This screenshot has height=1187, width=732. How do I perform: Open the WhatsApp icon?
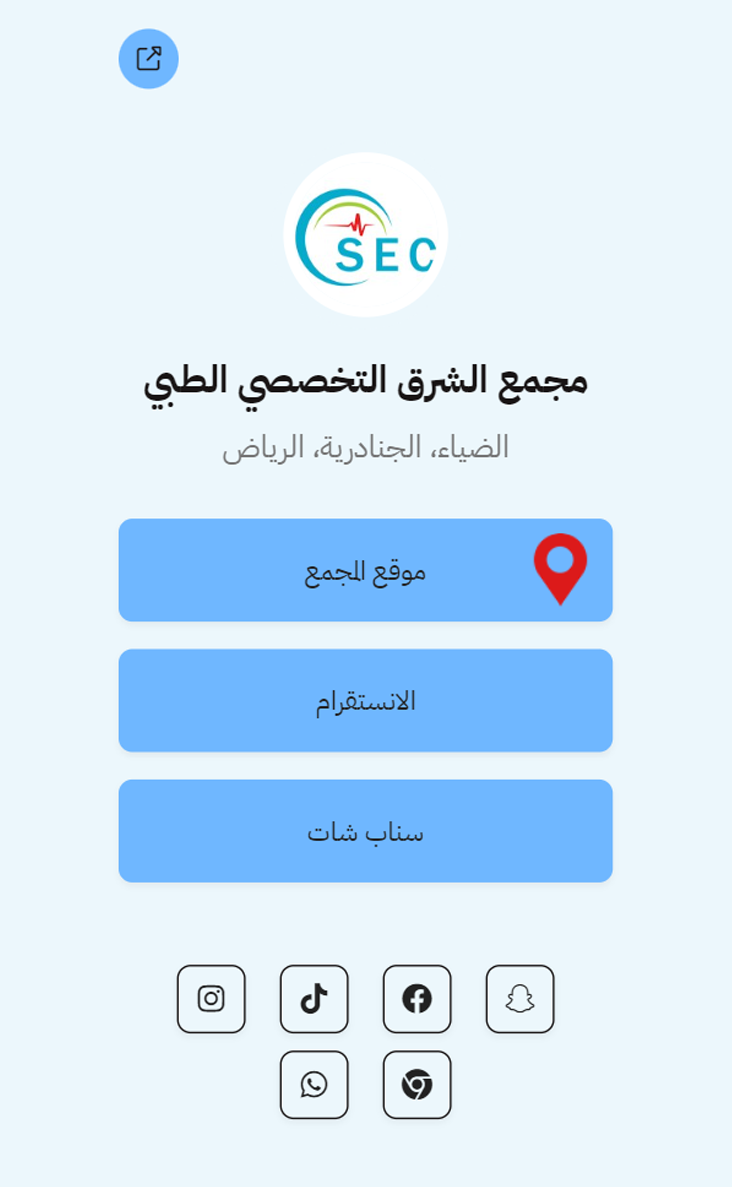point(314,1085)
